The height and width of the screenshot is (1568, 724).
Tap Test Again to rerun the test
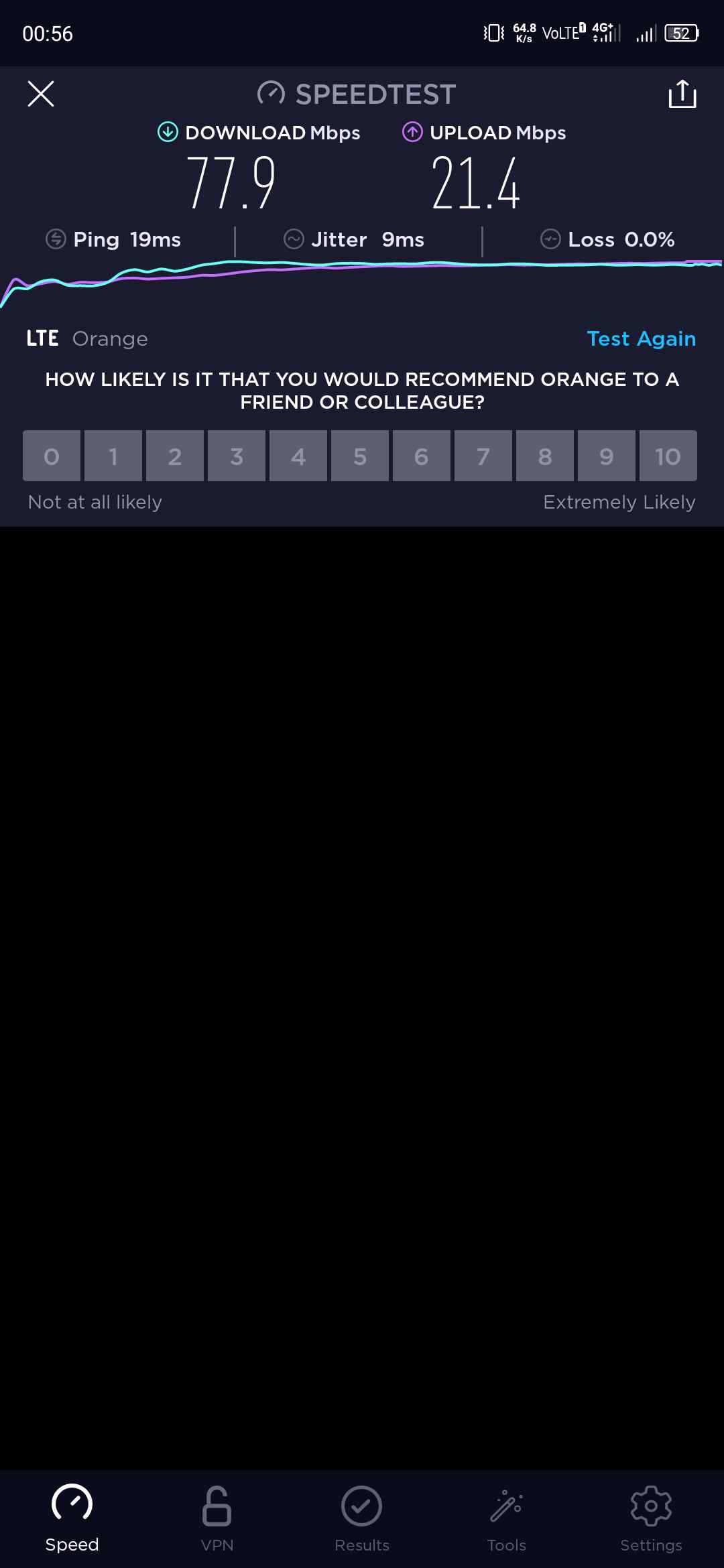tap(641, 338)
